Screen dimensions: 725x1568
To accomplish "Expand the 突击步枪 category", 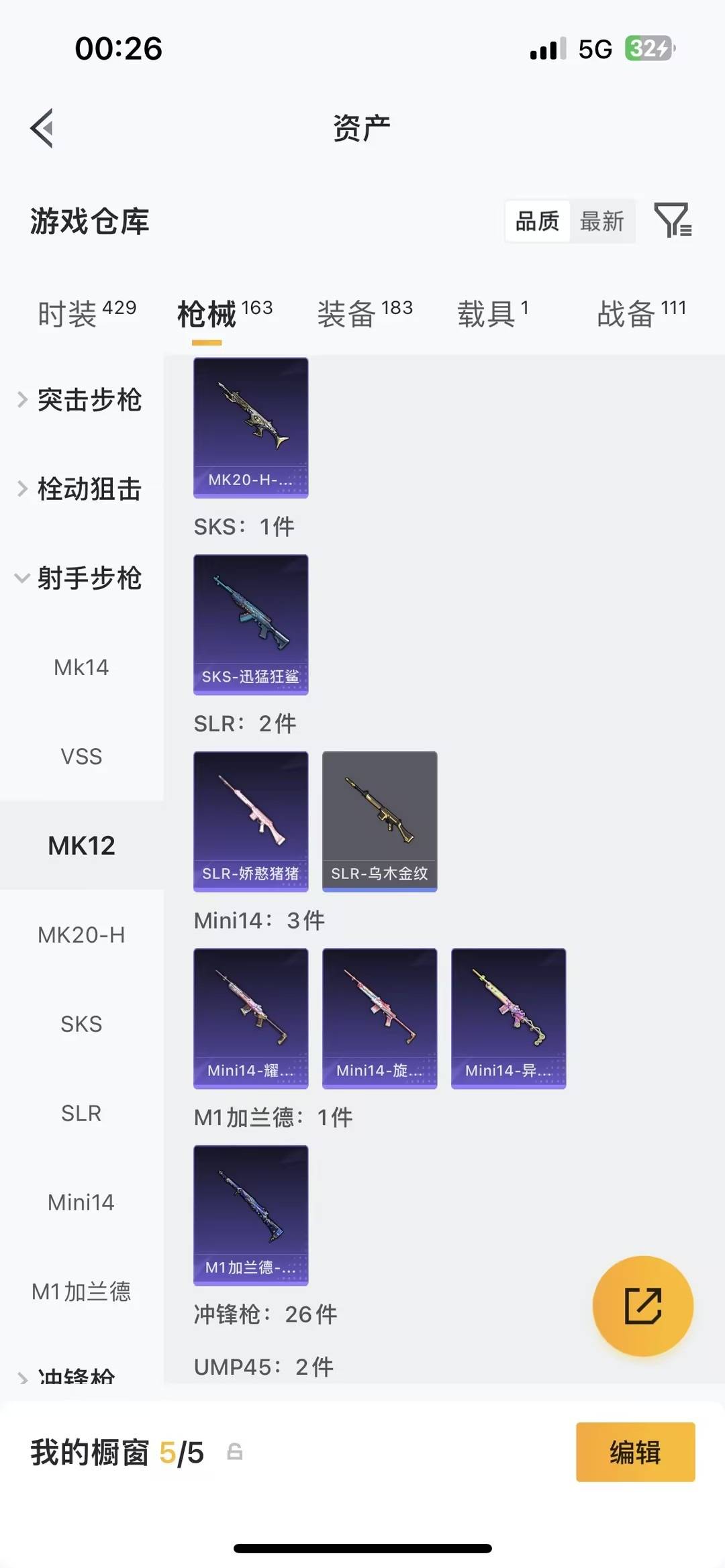I will [89, 400].
